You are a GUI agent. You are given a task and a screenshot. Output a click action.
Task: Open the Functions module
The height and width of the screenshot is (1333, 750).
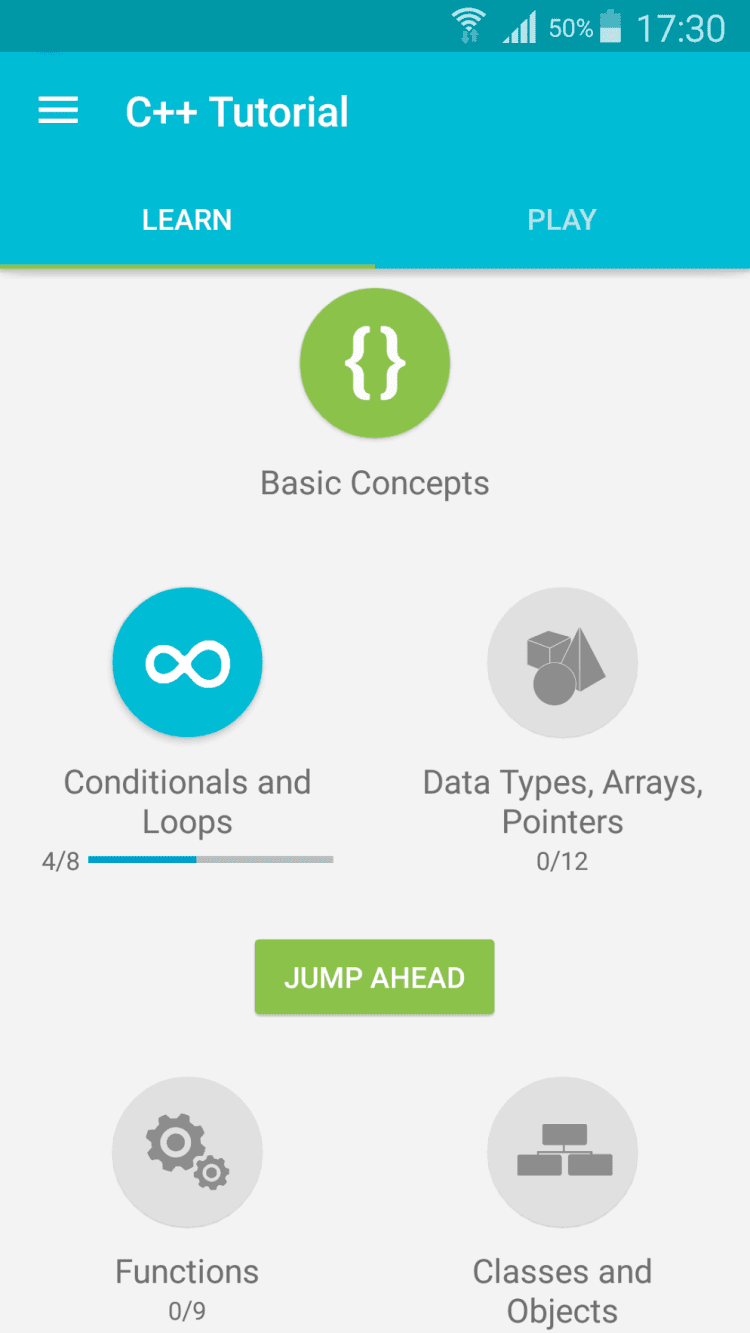click(x=187, y=1152)
